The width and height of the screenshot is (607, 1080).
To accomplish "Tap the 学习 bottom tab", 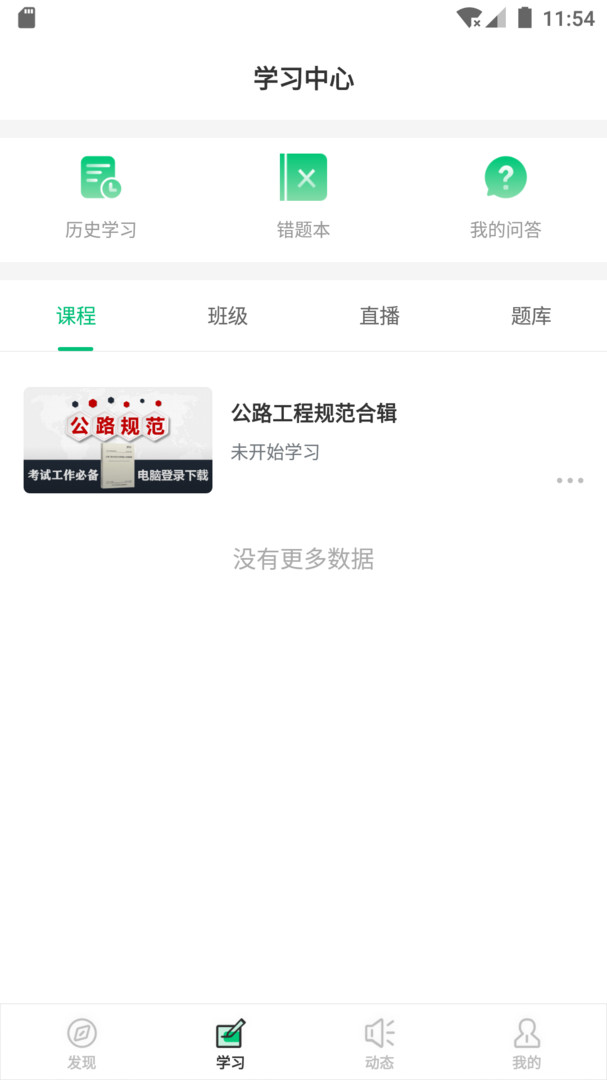I will click(x=230, y=1043).
